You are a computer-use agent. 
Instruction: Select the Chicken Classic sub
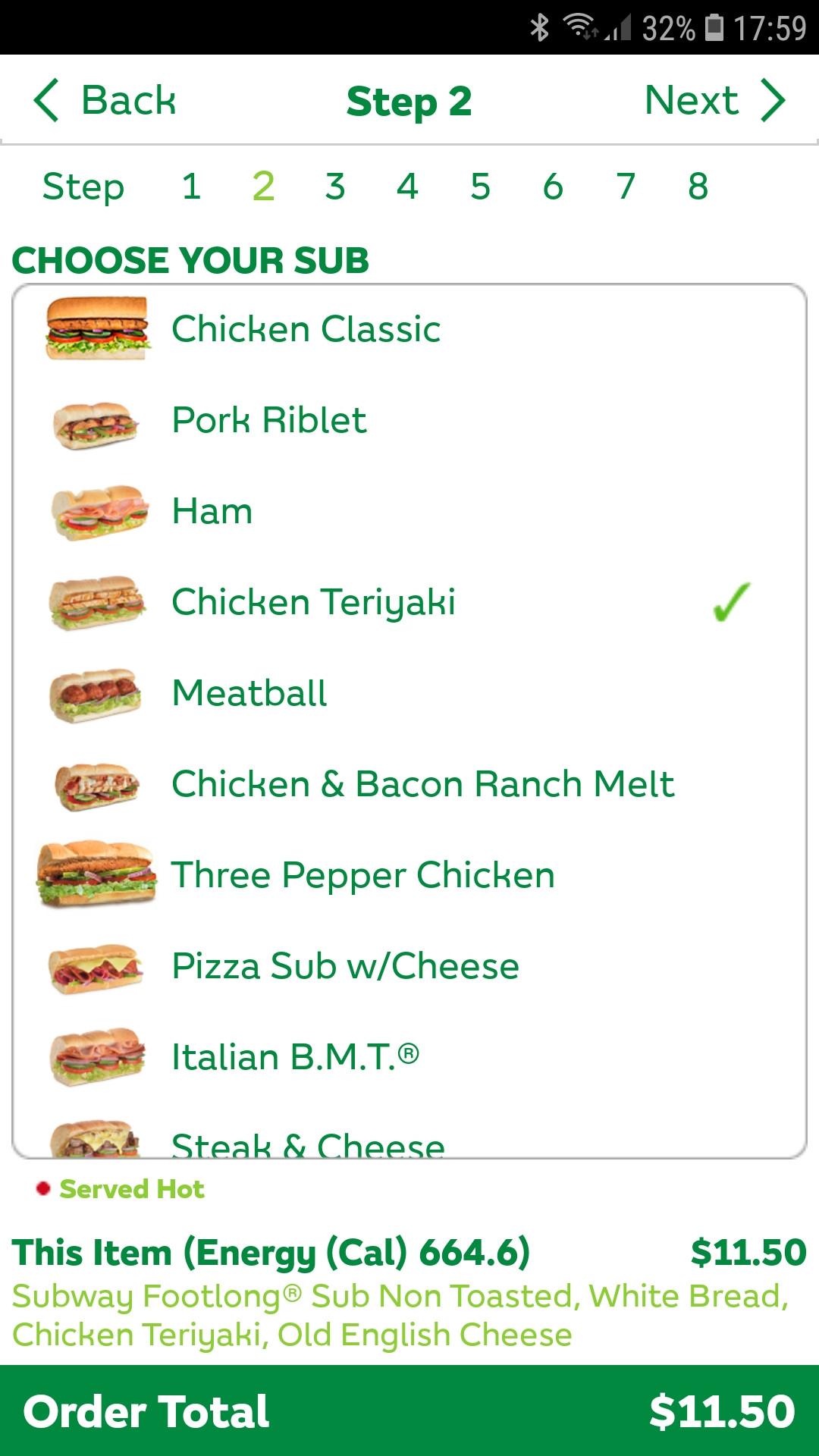(306, 329)
